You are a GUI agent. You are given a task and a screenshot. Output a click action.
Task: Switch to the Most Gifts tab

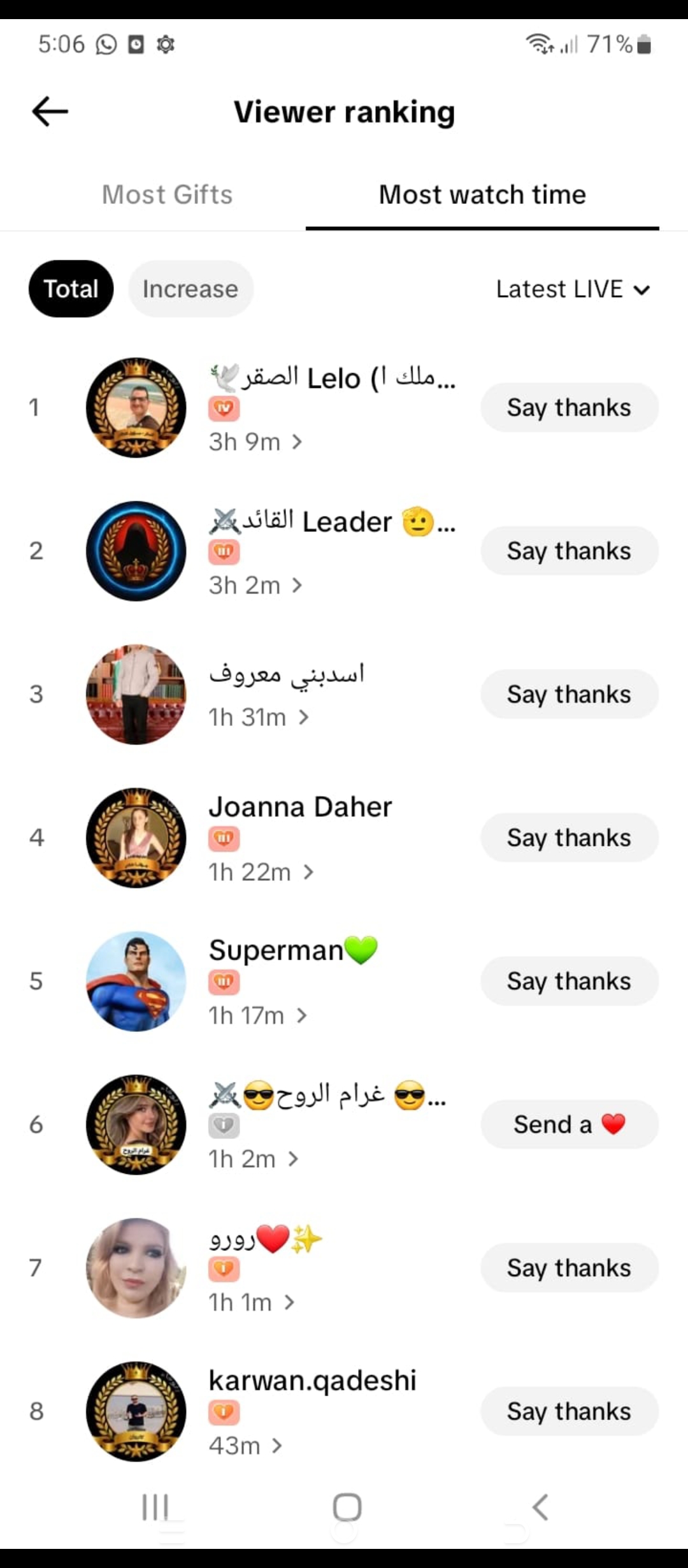167,194
